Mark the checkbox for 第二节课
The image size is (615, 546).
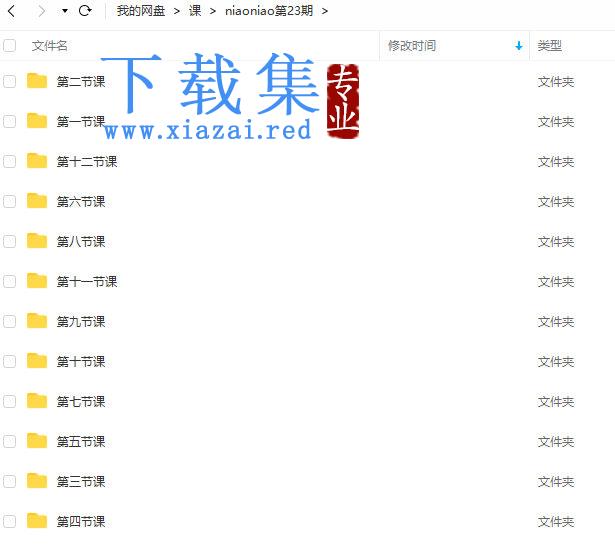point(10,82)
